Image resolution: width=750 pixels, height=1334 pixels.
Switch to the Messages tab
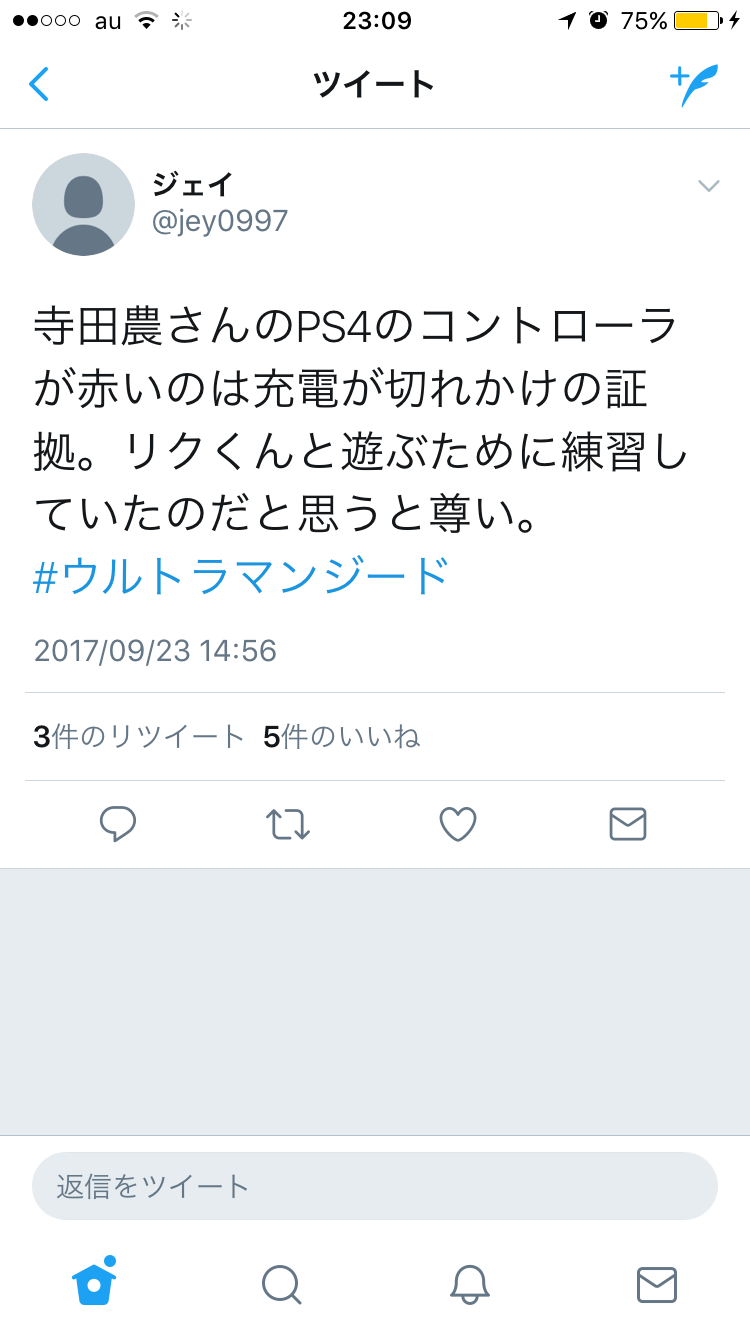657,1284
